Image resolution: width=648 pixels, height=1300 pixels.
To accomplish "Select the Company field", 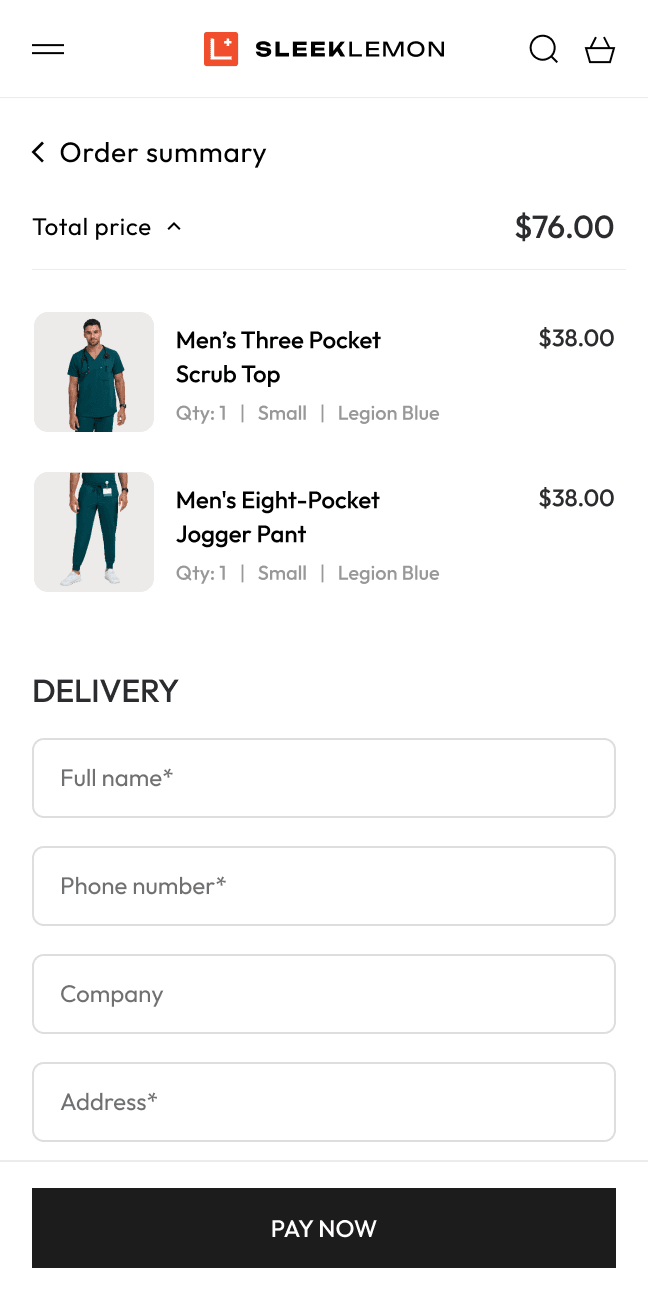I will point(324,994).
